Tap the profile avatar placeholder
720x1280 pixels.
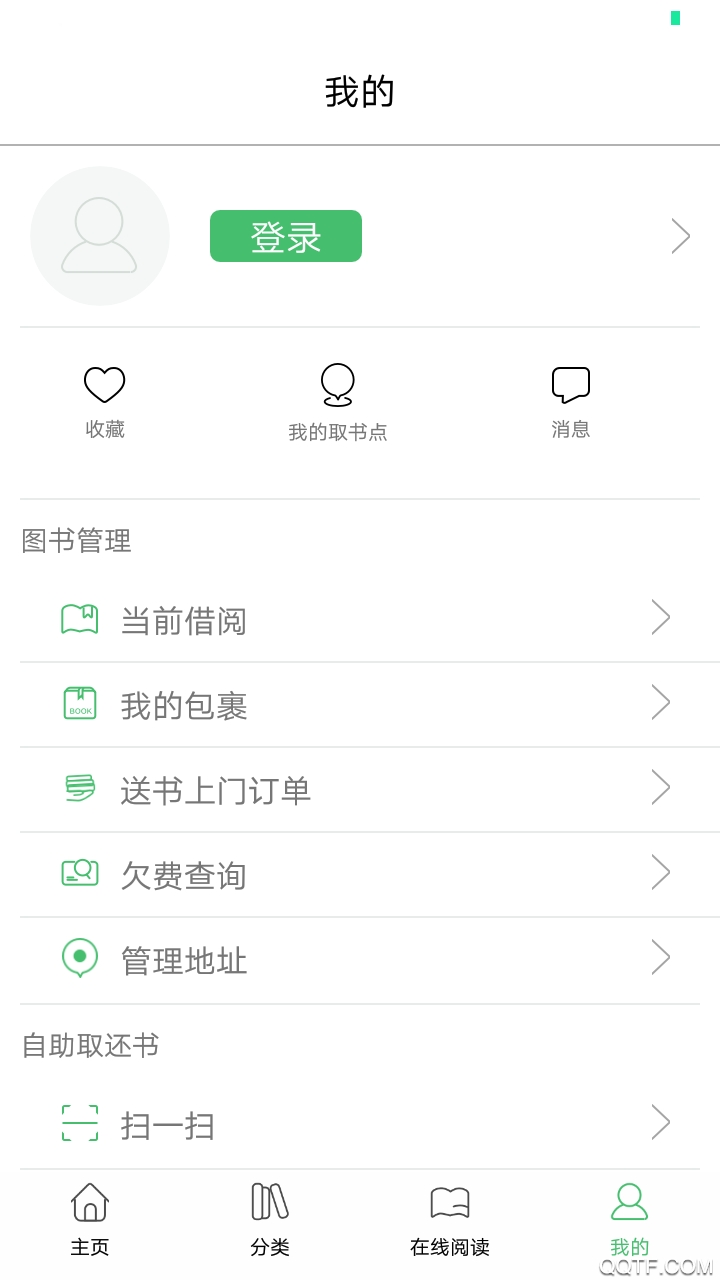point(100,236)
